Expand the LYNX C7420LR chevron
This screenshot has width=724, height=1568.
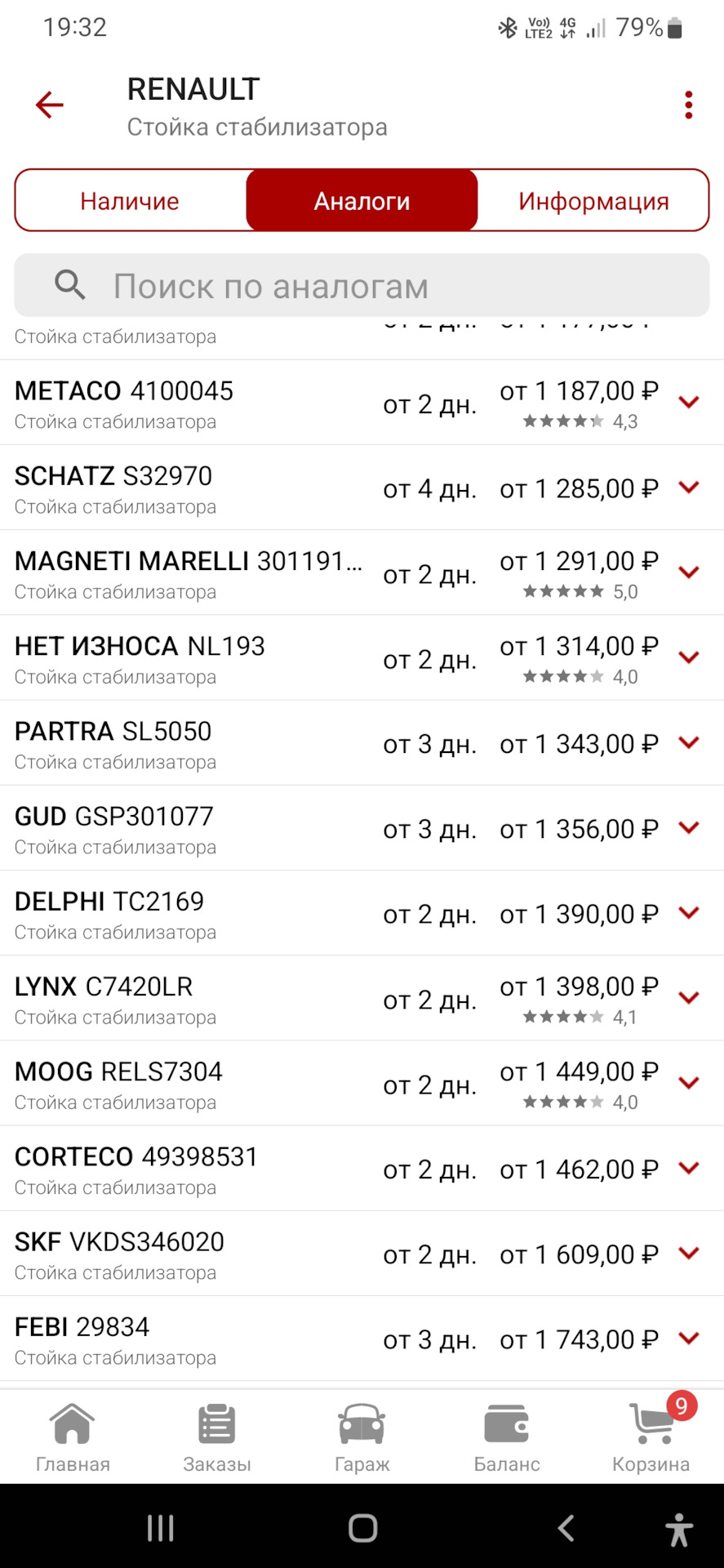click(690, 998)
